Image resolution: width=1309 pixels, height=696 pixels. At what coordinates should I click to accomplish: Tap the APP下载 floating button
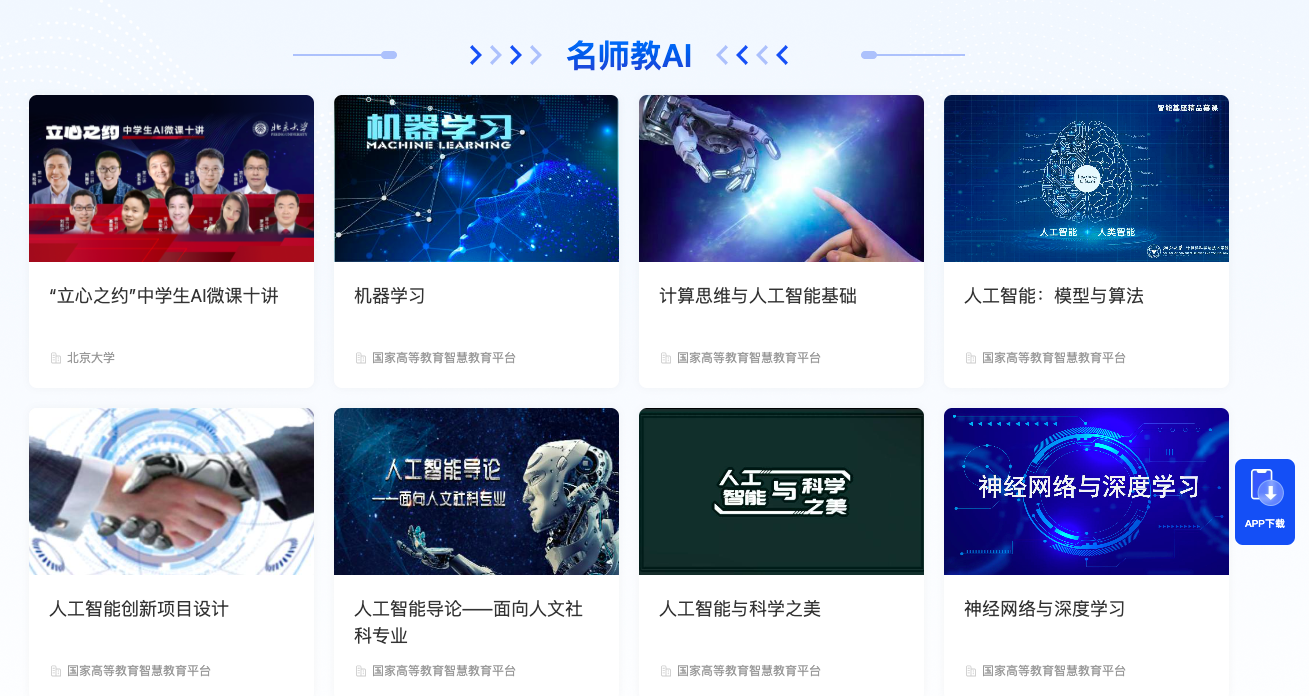[x=1265, y=502]
